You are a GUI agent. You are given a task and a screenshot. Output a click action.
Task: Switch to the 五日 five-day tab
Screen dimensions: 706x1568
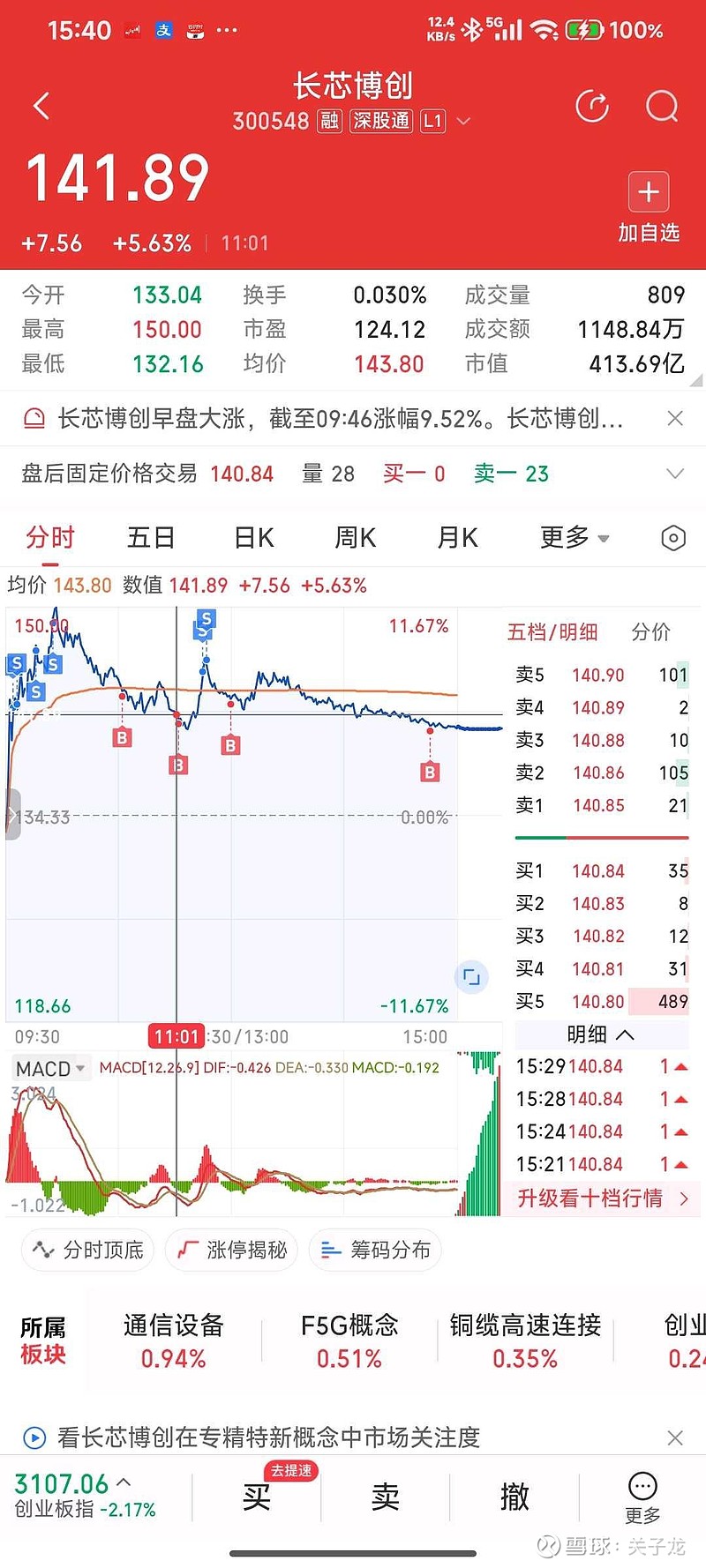coord(151,537)
